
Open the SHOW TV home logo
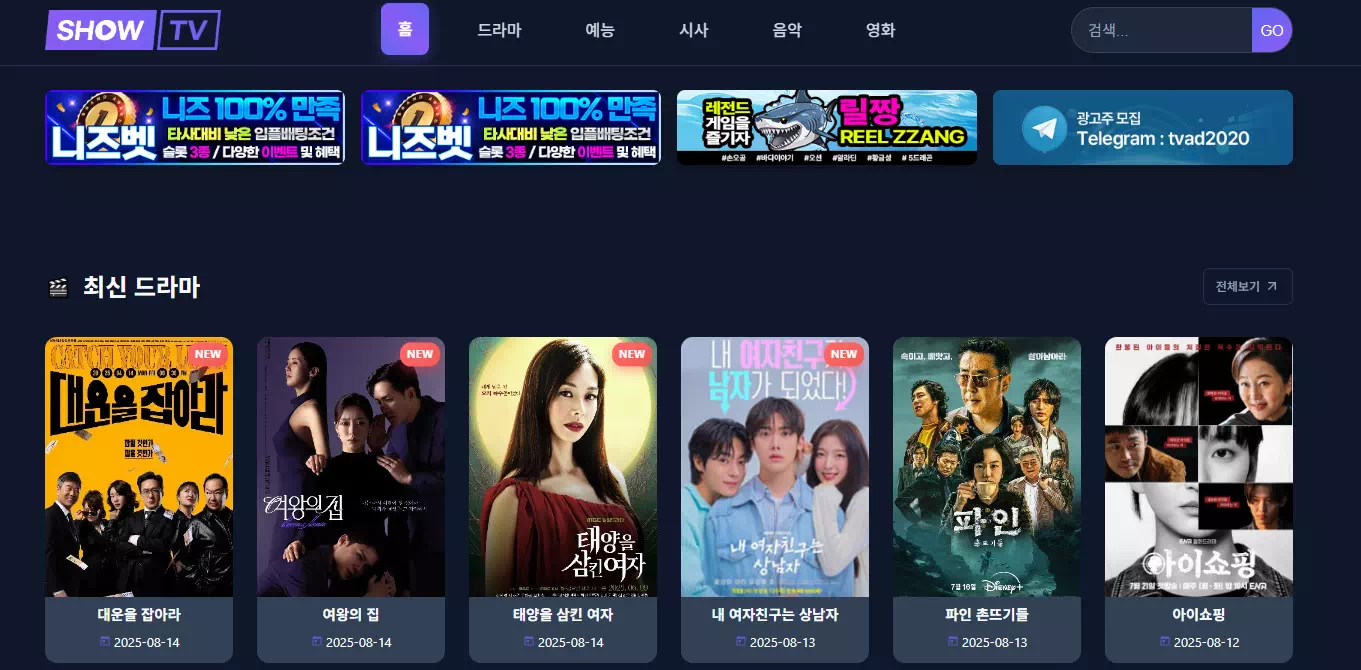(x=133, y=30)
